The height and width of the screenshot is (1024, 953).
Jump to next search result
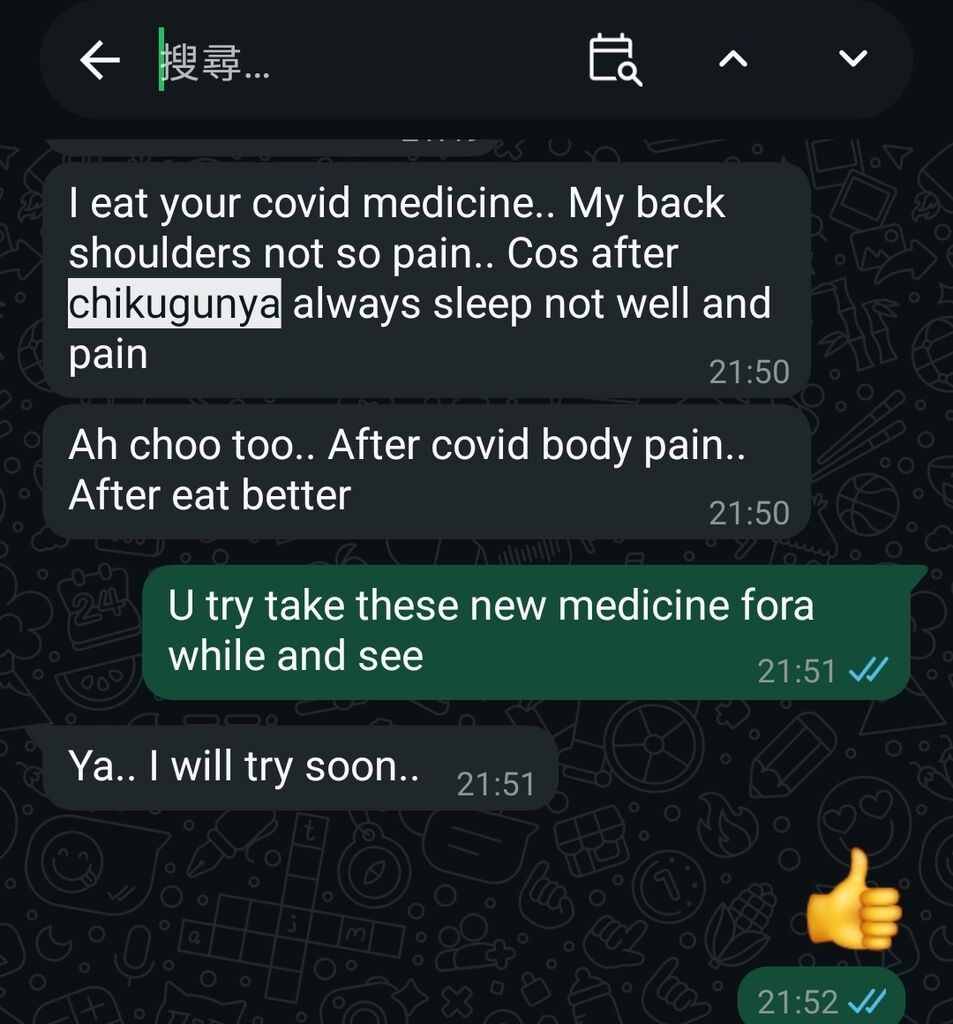853,60
